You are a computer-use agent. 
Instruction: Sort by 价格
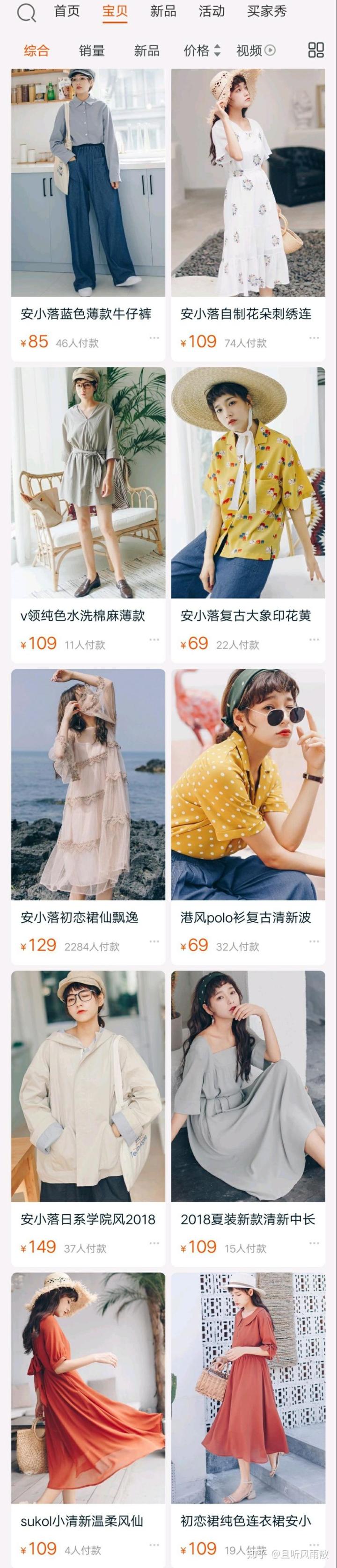[202, 51]
